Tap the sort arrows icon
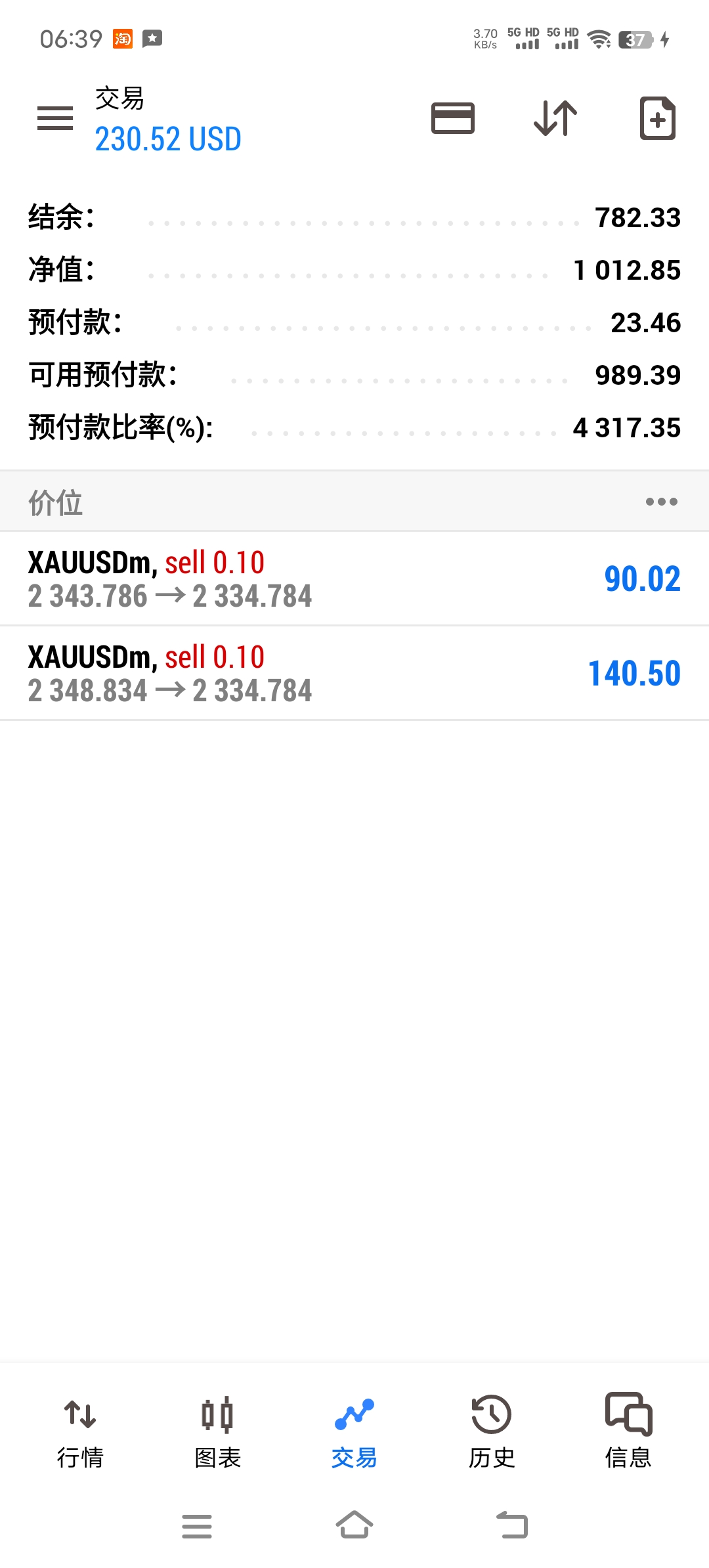 [x=555, y=119]
